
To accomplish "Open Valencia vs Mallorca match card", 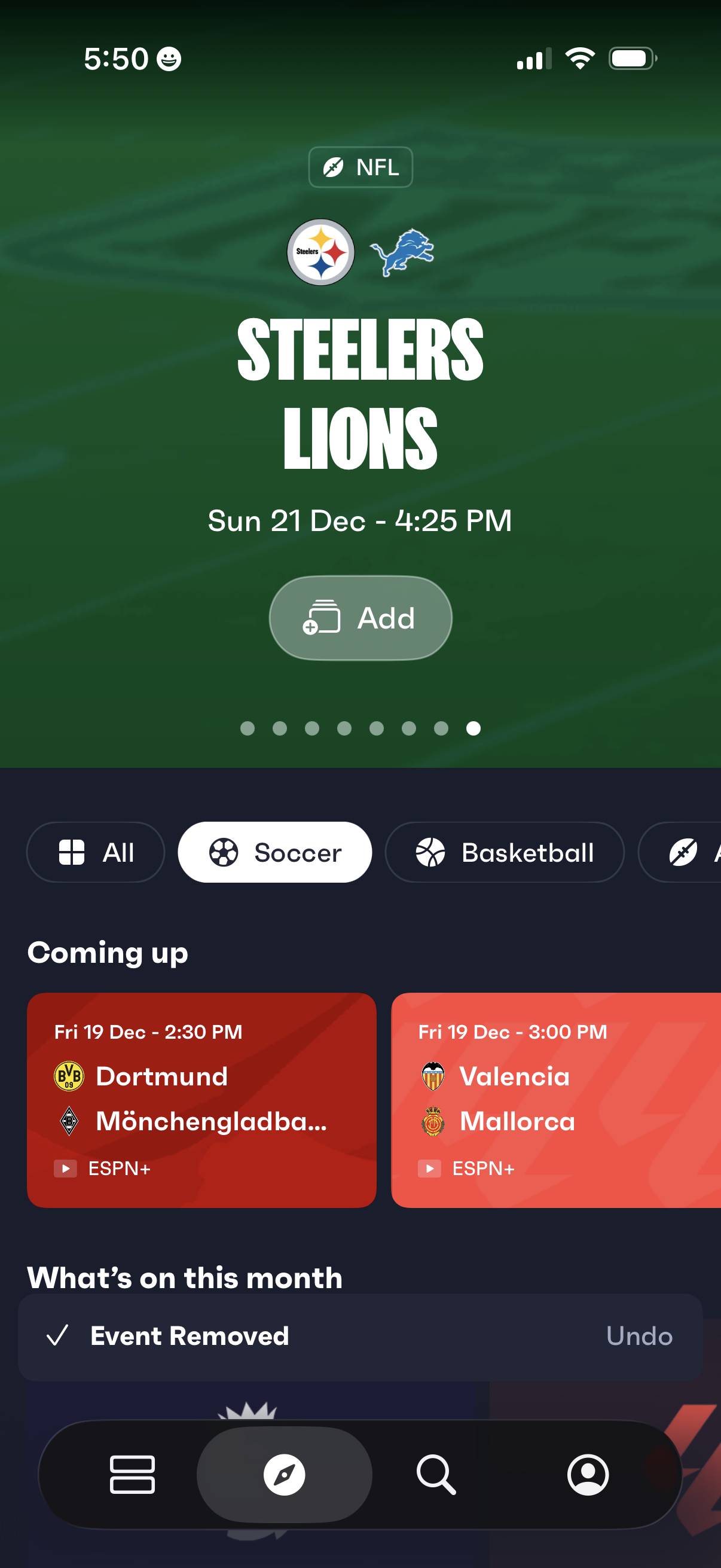I will tap(555, 1099).
